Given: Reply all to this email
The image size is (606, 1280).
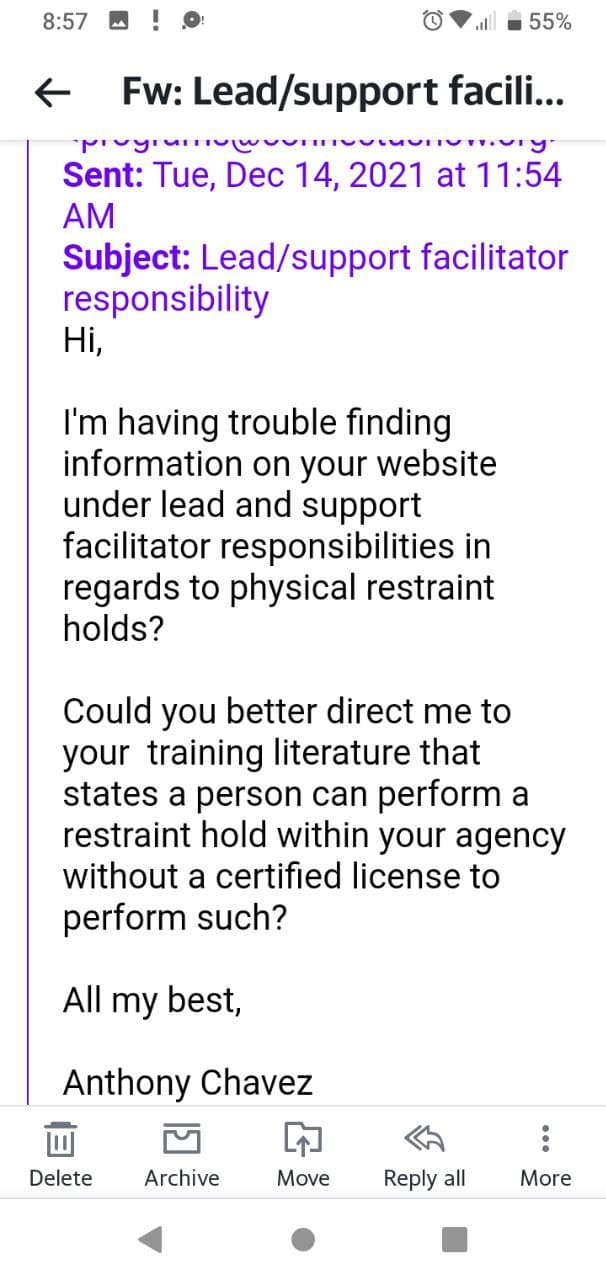Looking at the screenshot, I should click(424, 1154).
